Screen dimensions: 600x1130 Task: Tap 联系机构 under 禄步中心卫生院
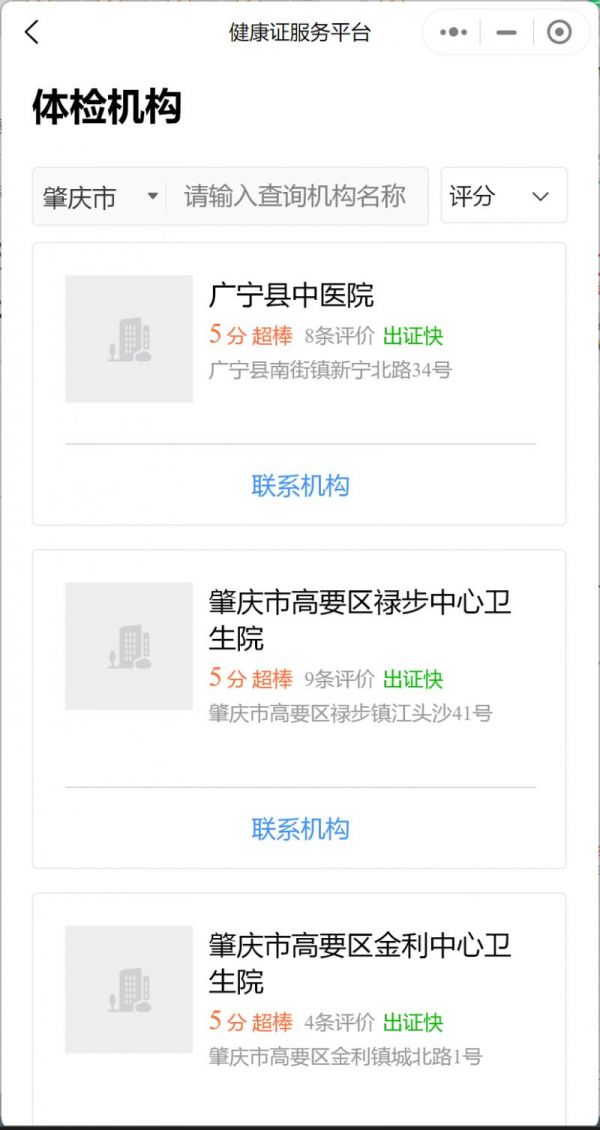pyautogui.click(x=300, y=829)
